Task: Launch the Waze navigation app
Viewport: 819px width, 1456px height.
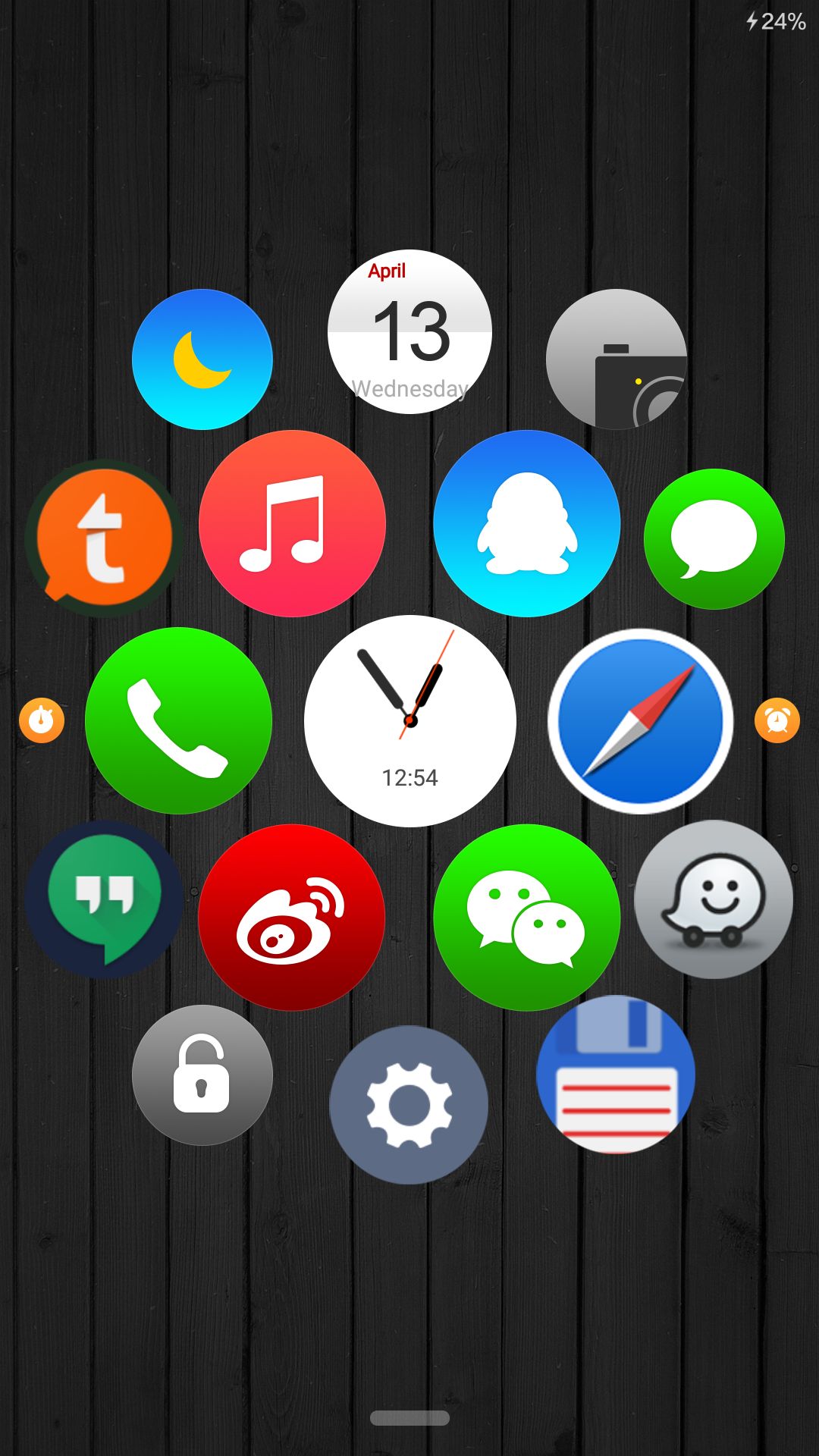Action: [x=714, y=899]
